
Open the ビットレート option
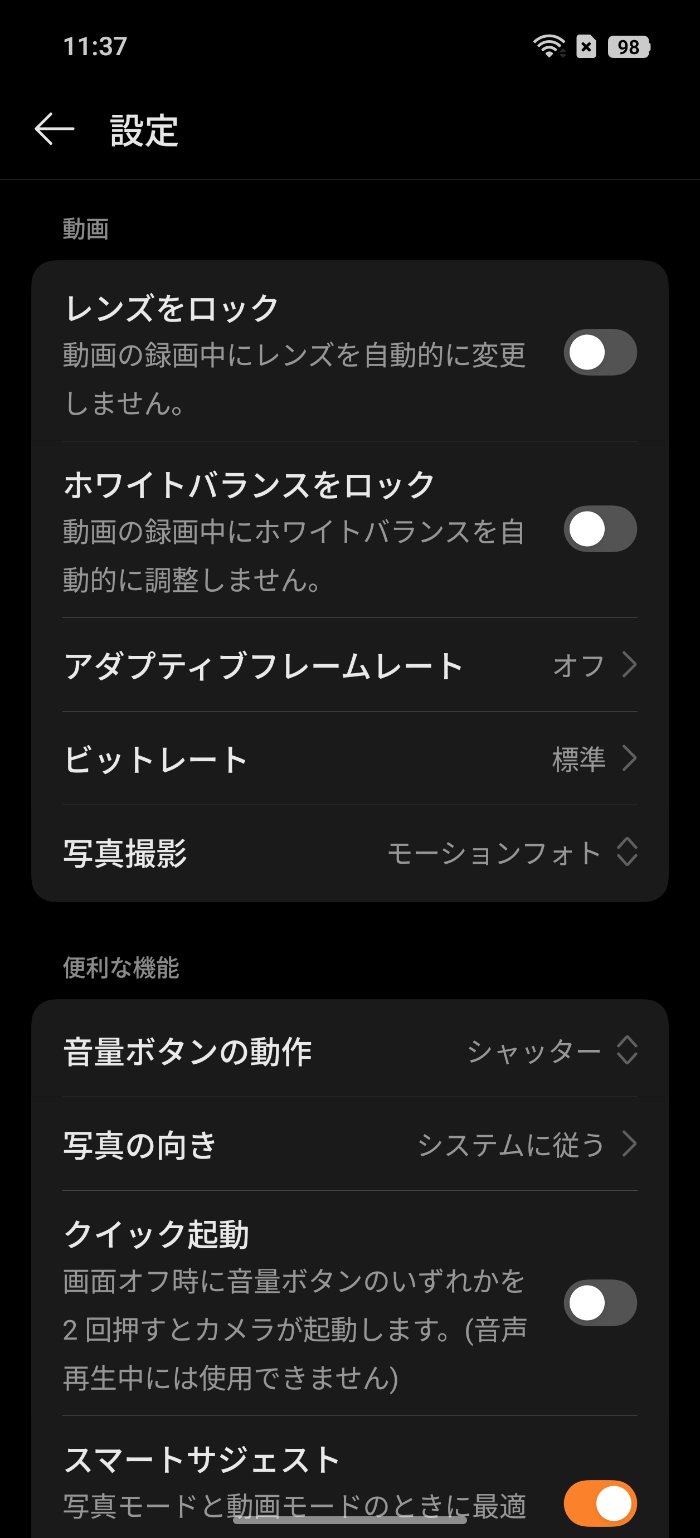tap(350, 759)
